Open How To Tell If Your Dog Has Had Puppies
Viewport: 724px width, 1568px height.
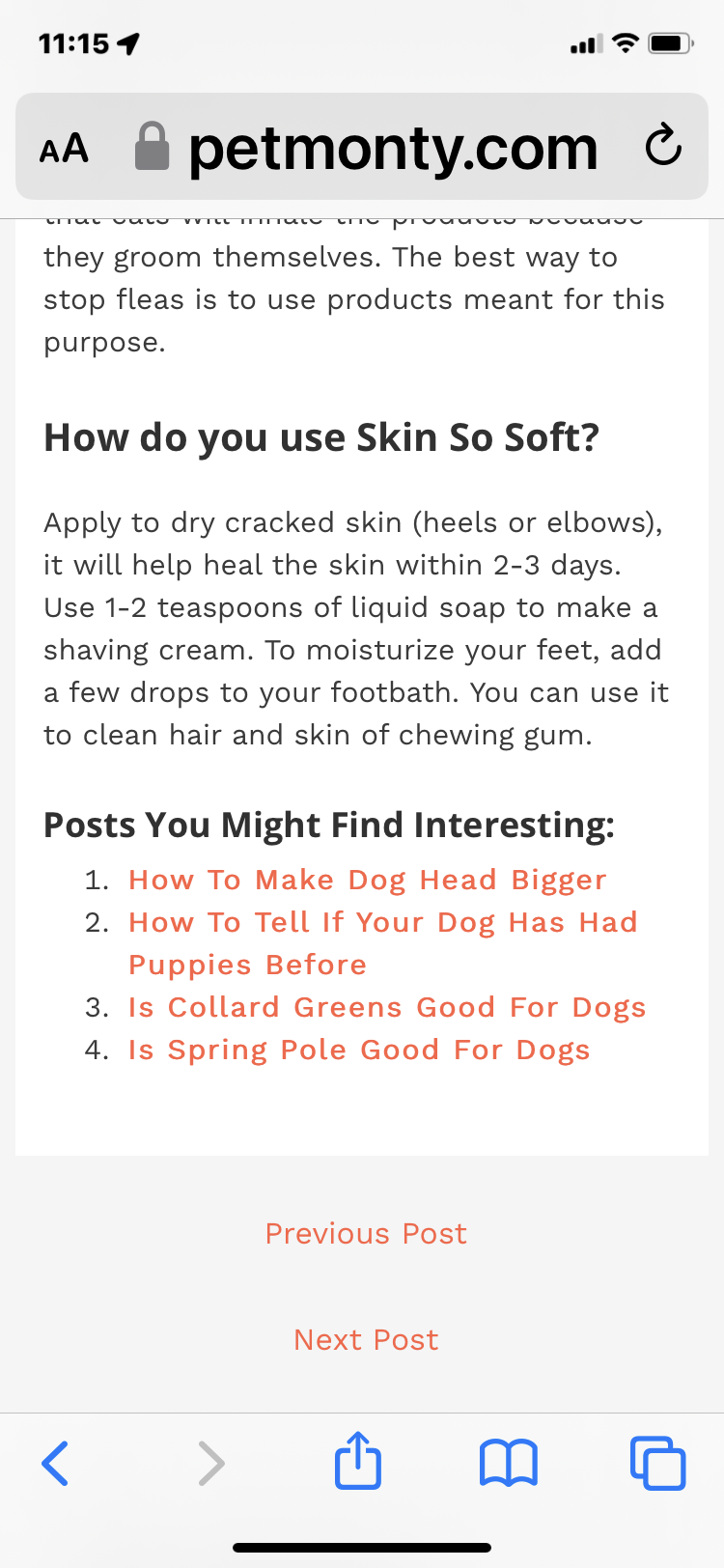click(382, 923)
